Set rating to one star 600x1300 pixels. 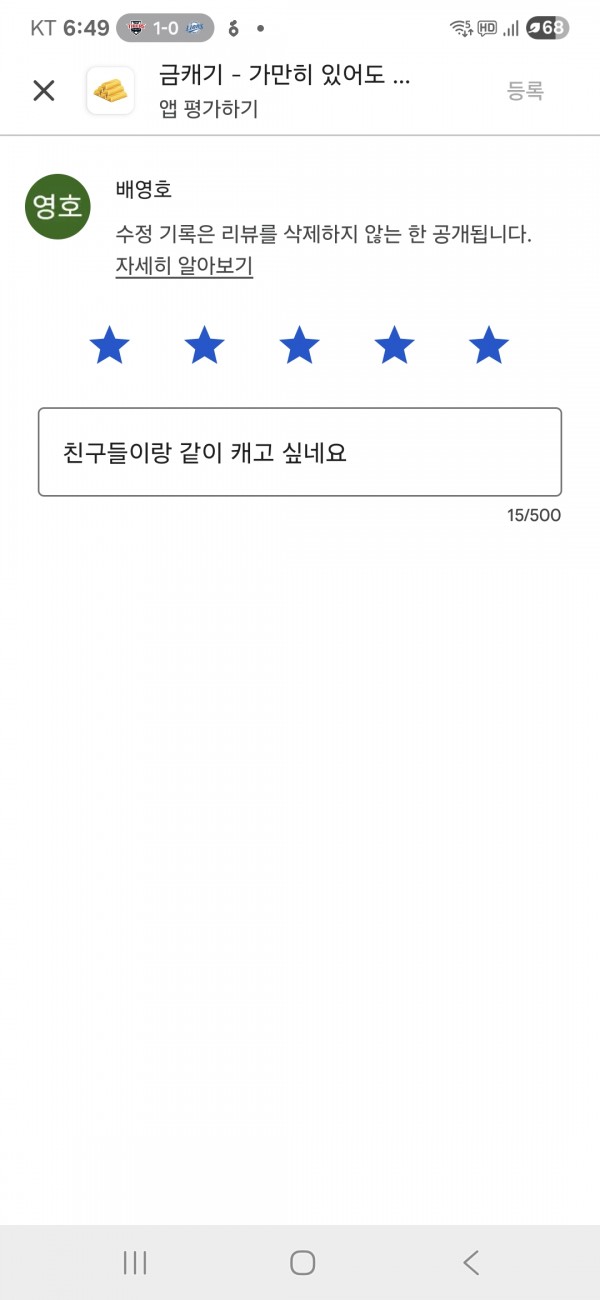click(110, 346)
